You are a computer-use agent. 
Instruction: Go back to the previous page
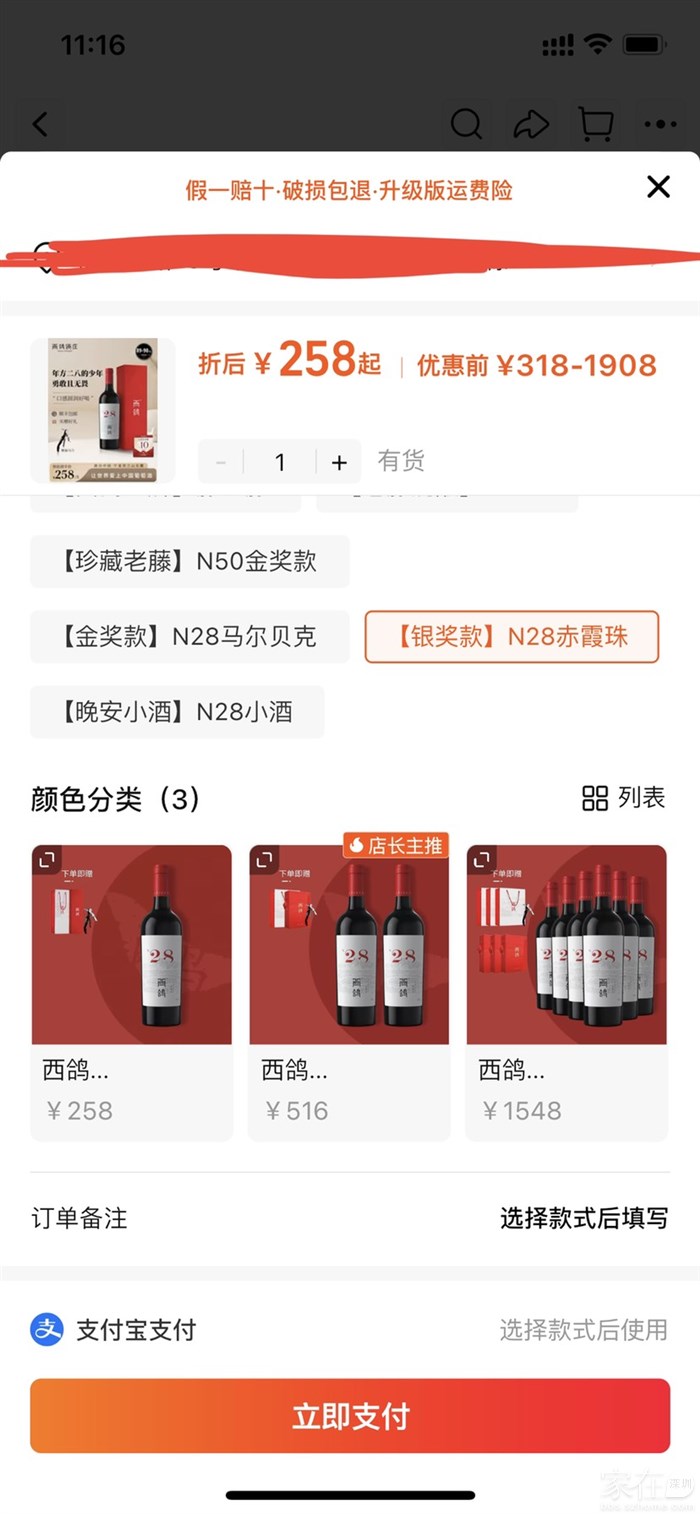(40, 125)
